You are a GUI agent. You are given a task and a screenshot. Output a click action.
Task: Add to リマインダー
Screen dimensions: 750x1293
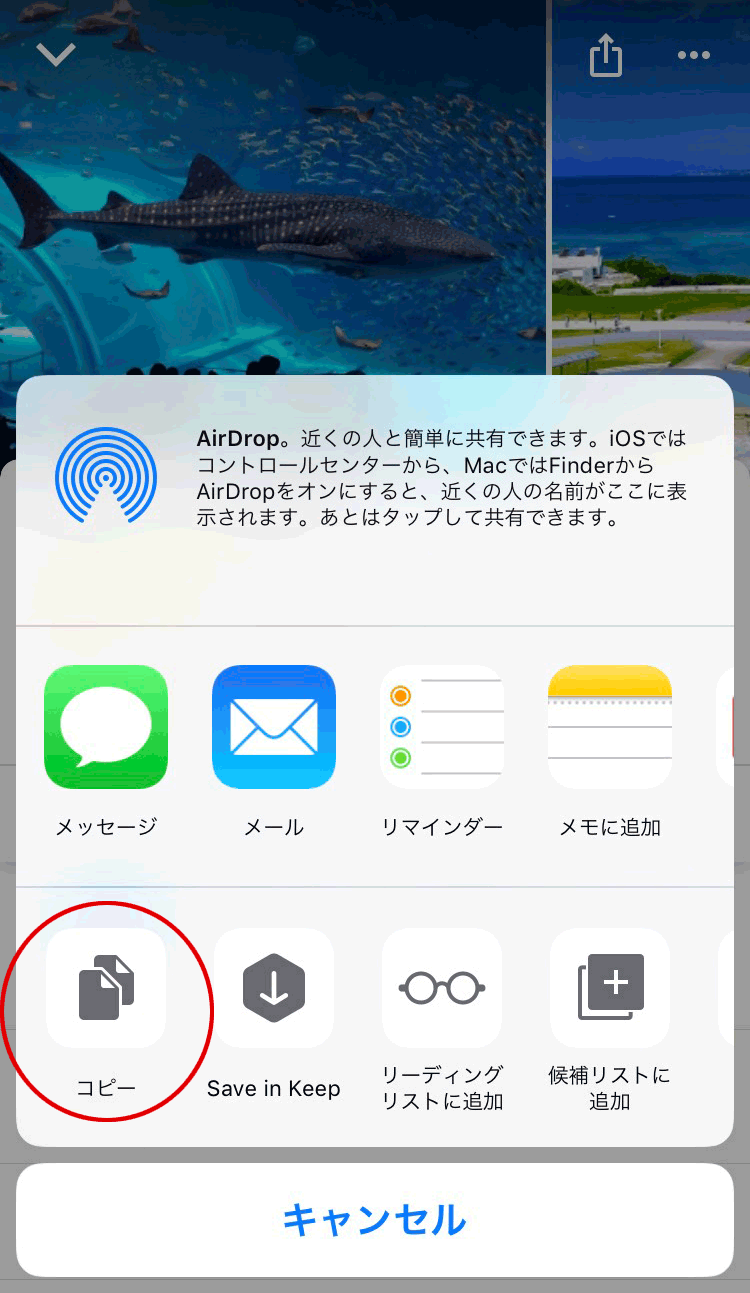(x=442, y=727)
